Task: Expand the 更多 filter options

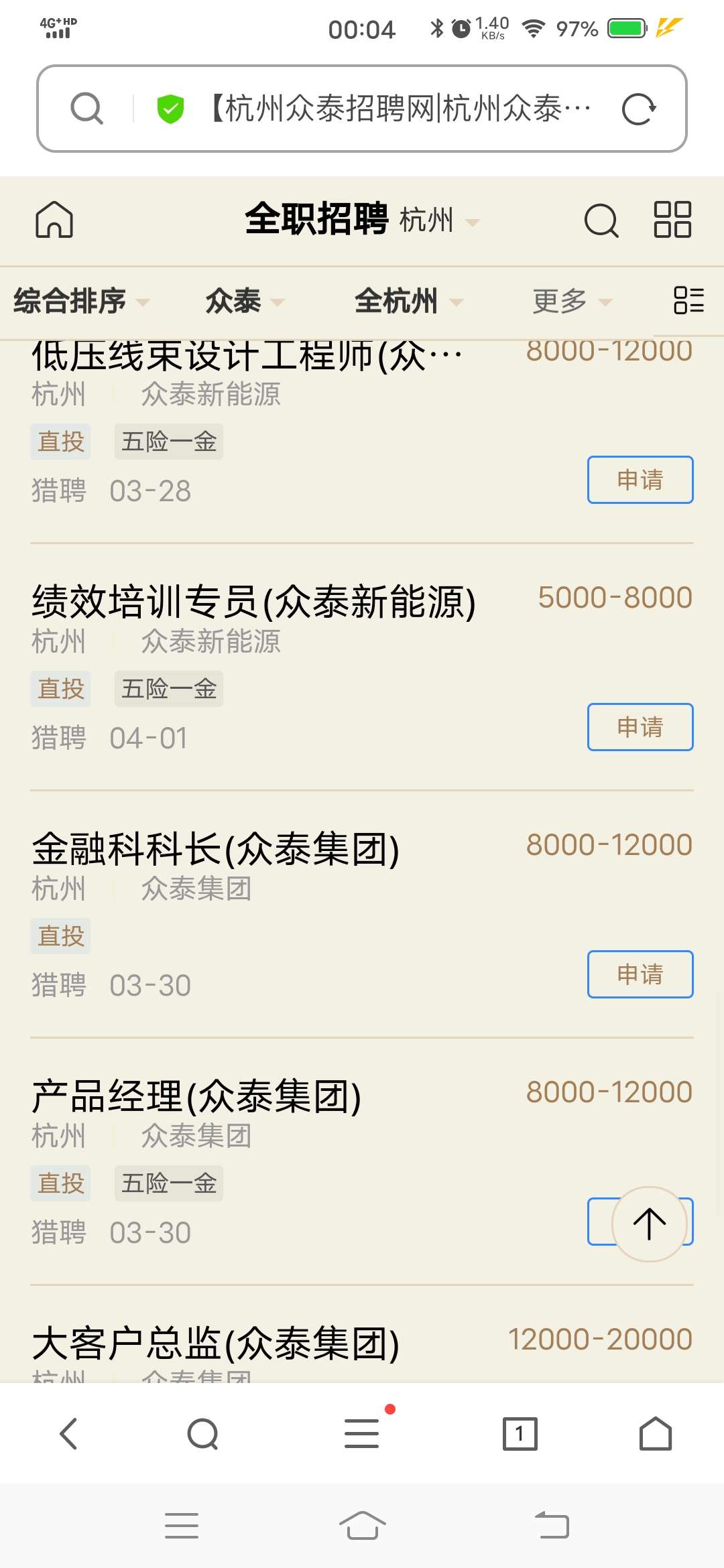Action: coord(572,301)
